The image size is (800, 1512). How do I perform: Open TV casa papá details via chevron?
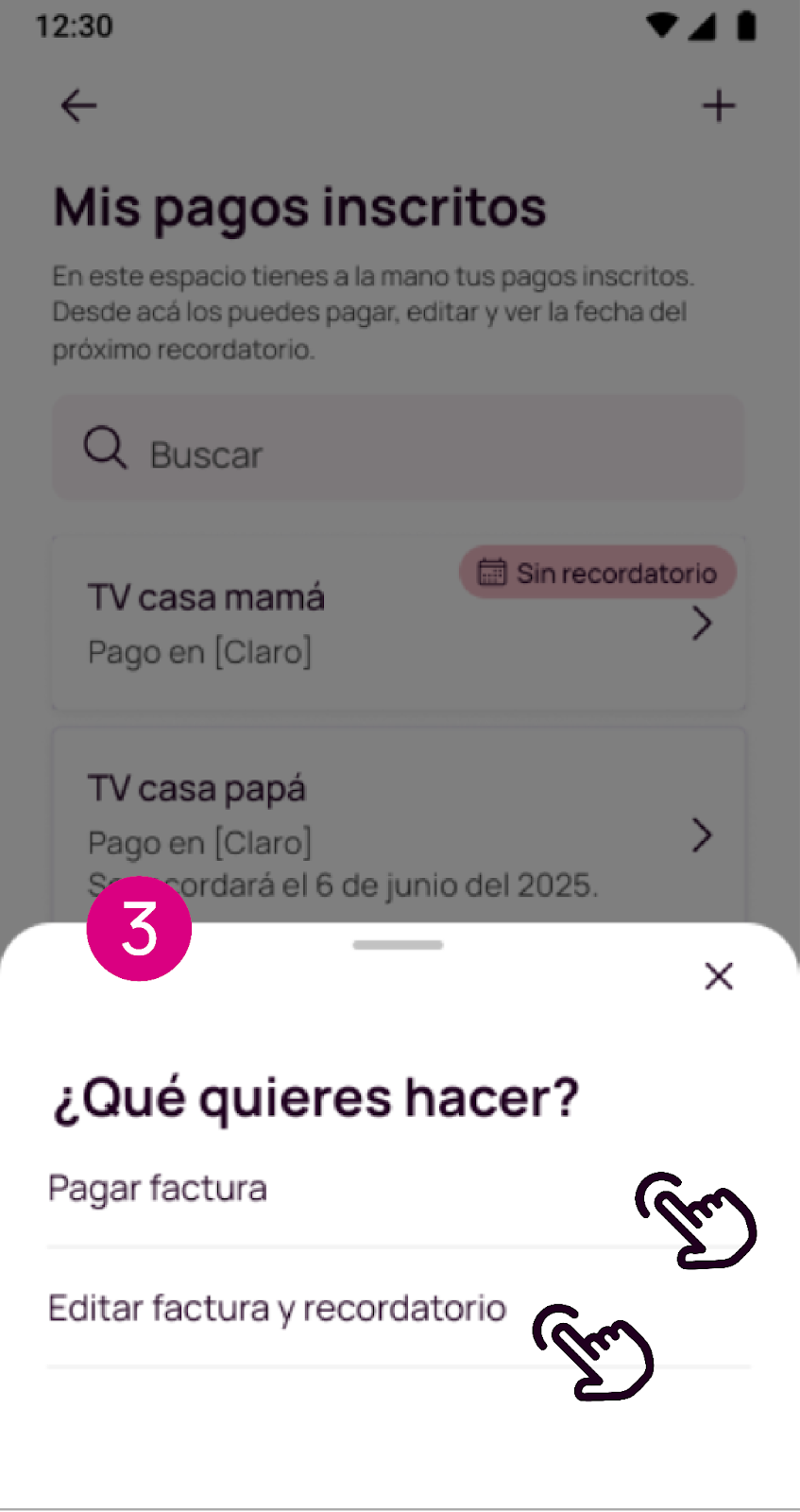point(701,835)
